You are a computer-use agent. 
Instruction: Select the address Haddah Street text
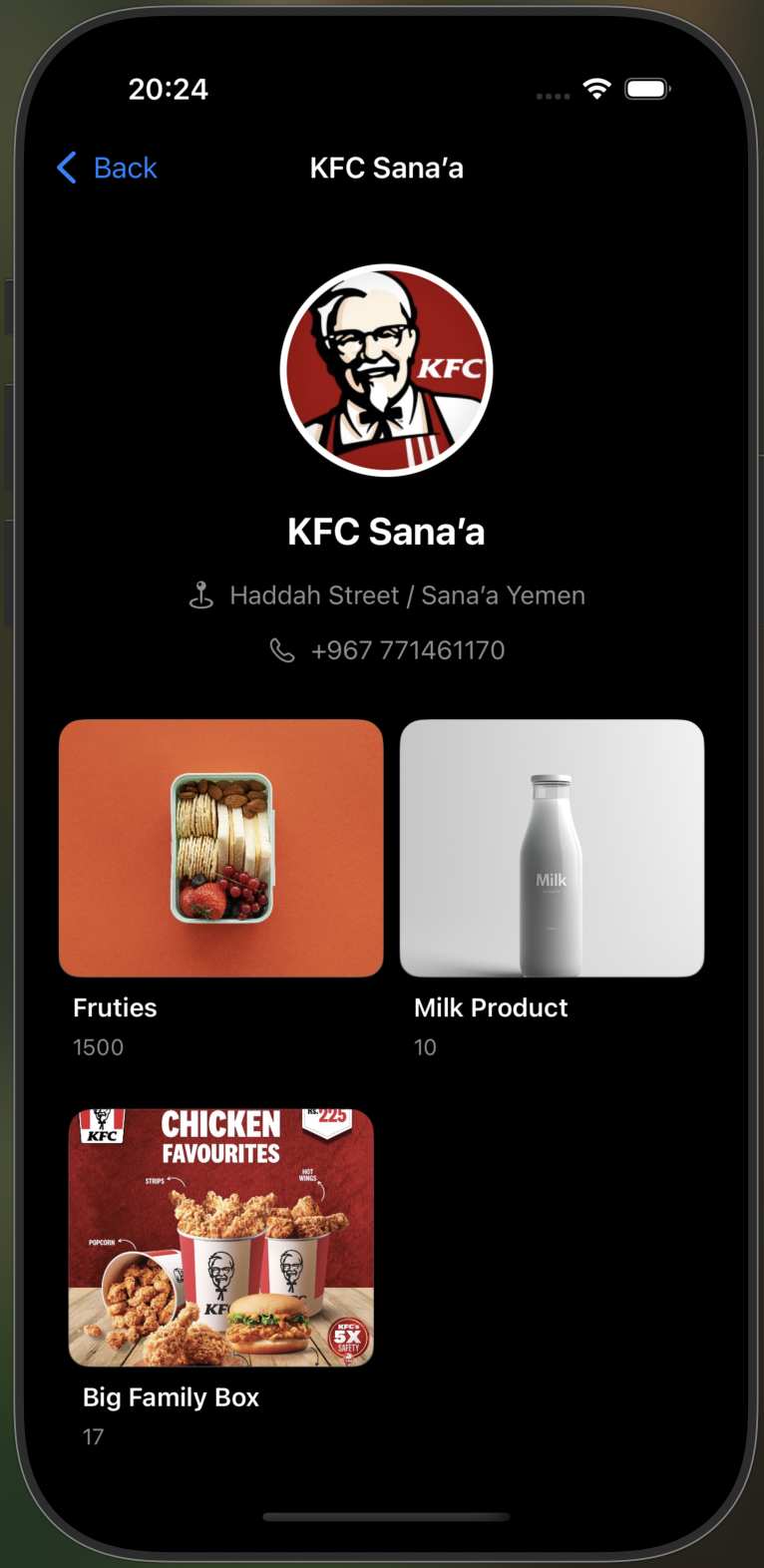coord(407,594)
